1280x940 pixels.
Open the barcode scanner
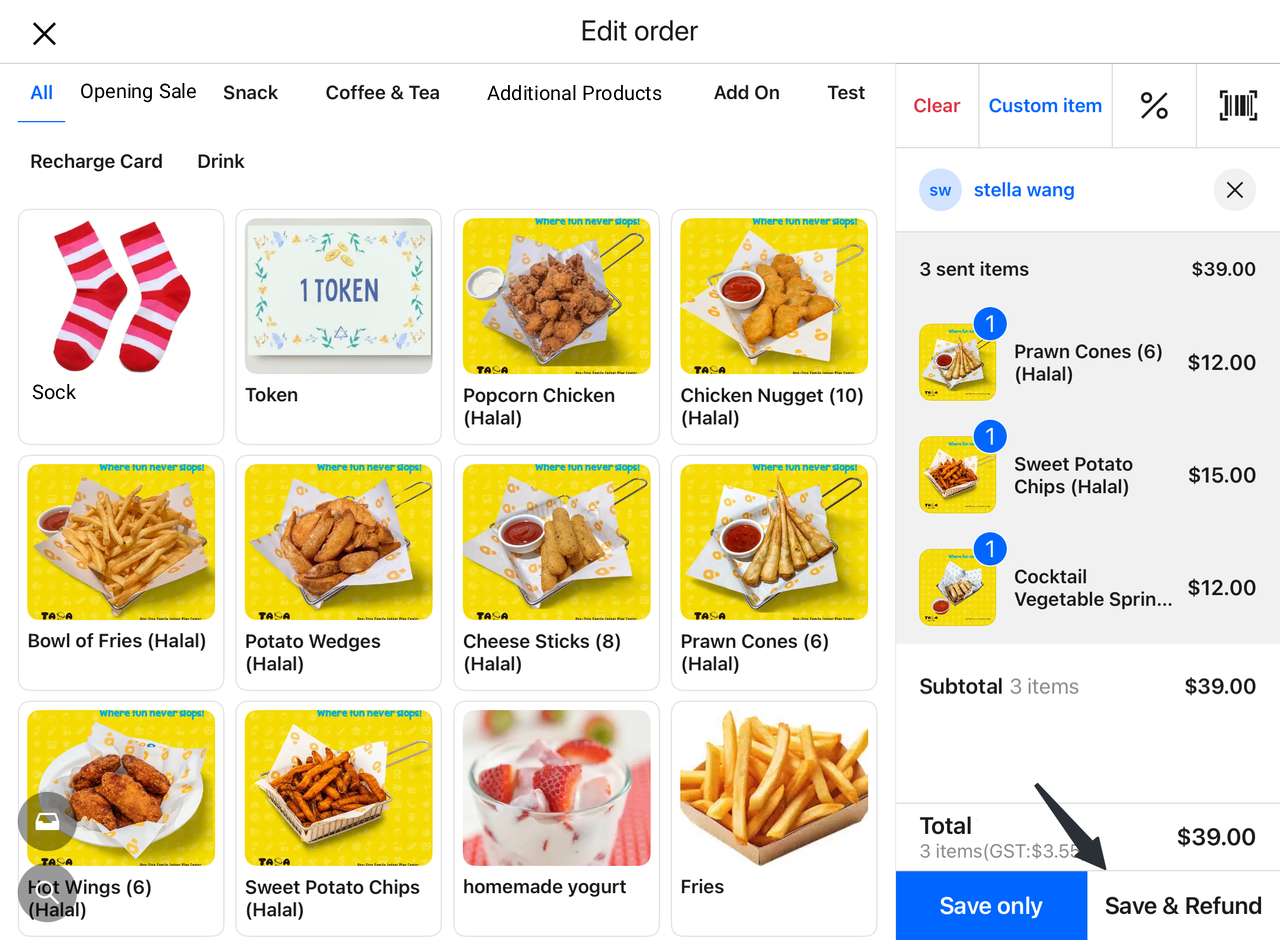[x=1238, y=106]
